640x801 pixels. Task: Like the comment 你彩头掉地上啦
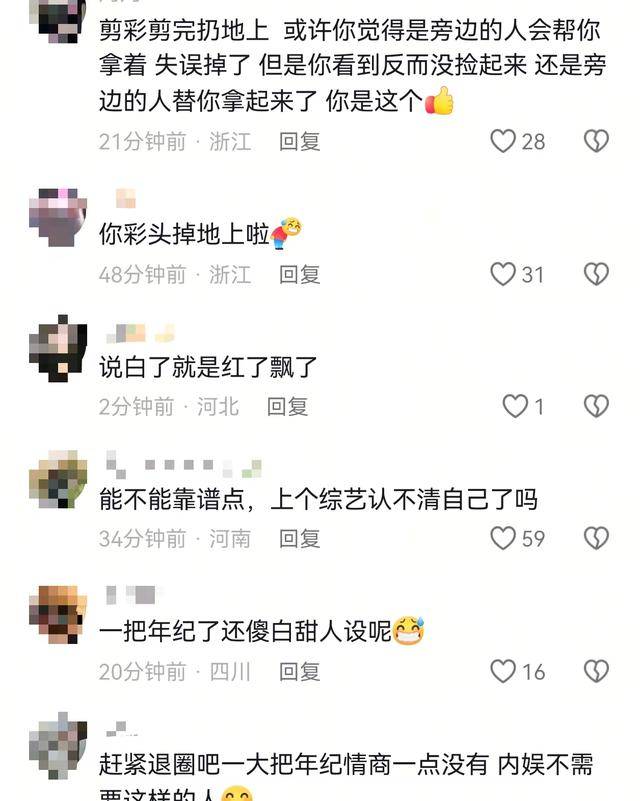coord(503,274)
